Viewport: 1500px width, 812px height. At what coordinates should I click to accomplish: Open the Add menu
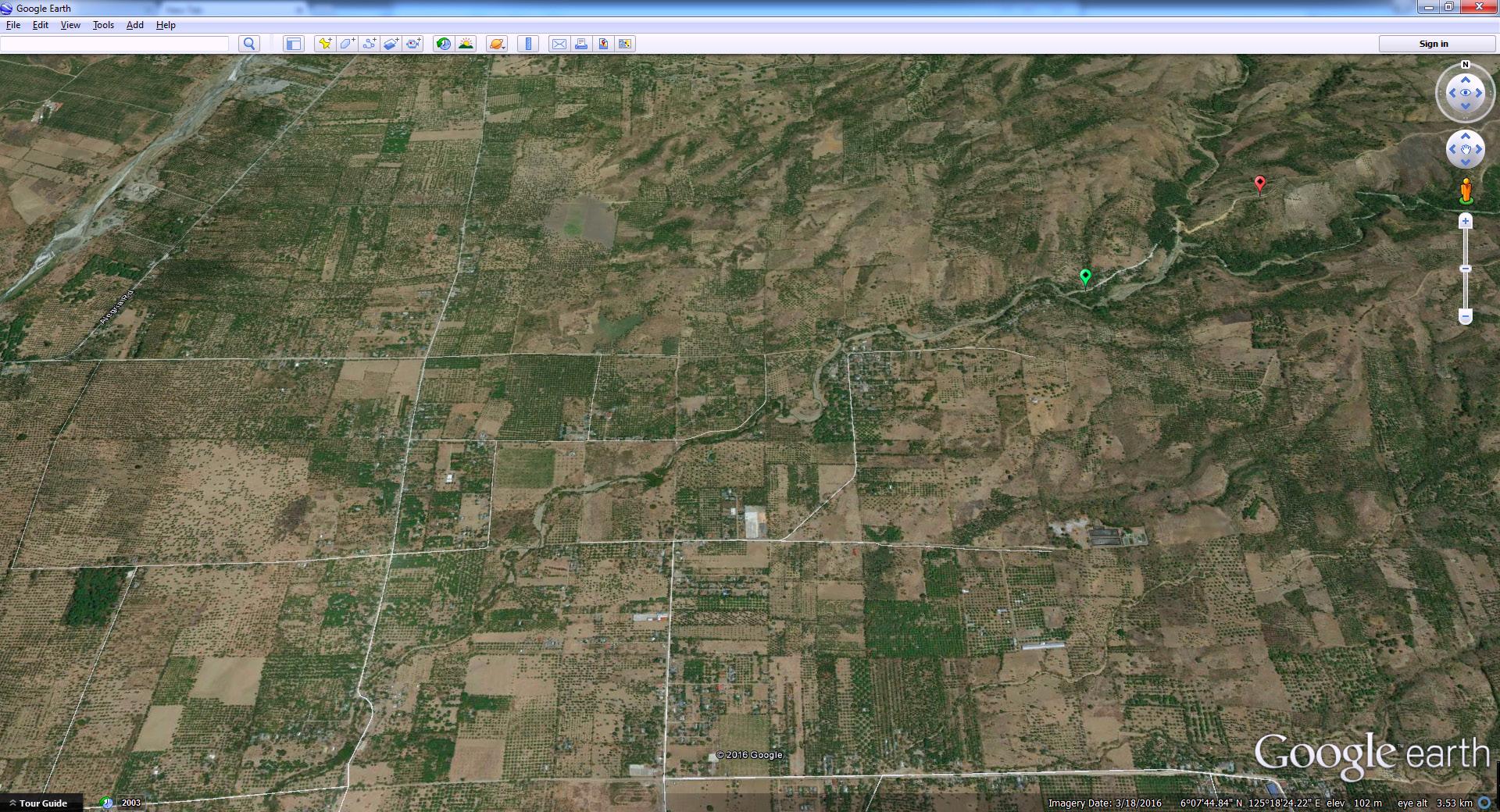point(134,25)
